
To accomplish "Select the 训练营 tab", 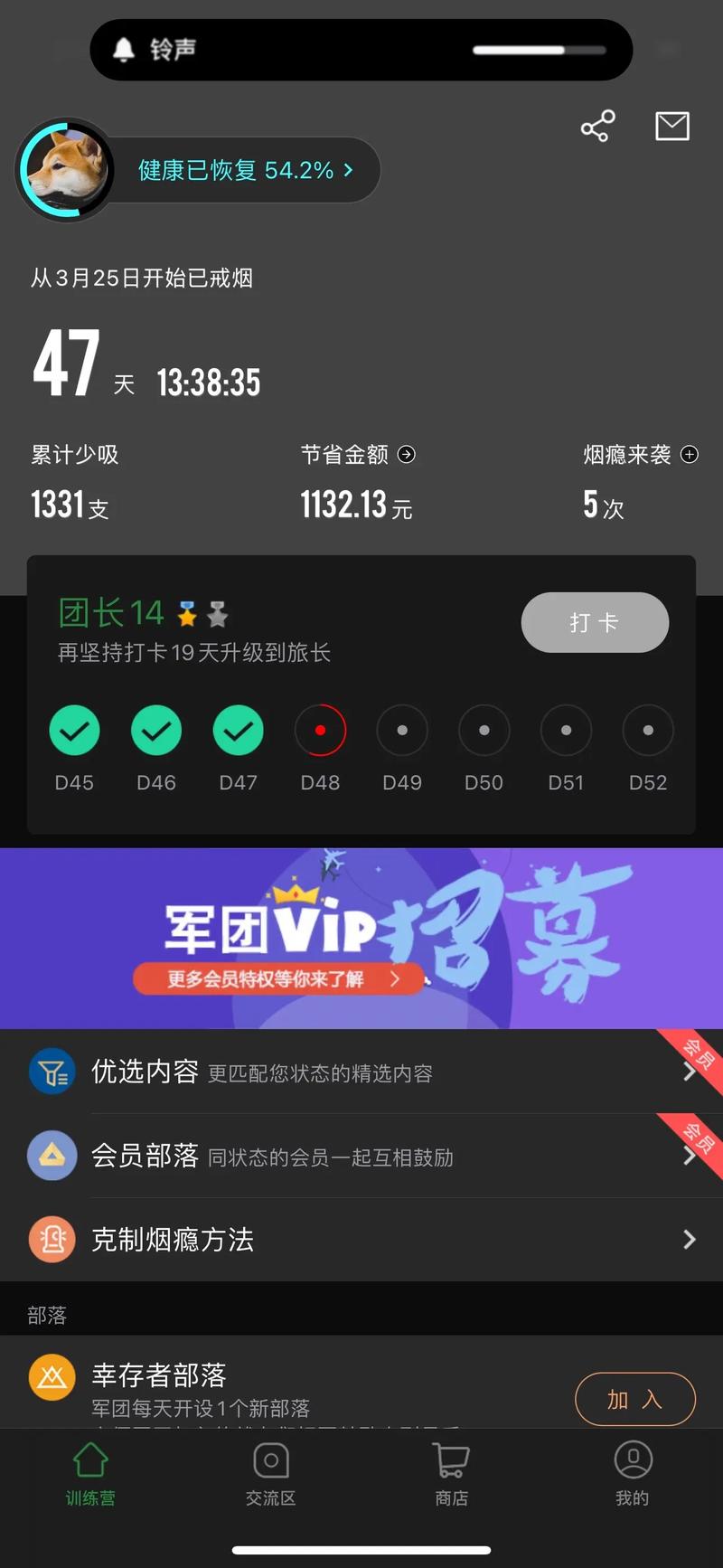I will coord(90,1476).
